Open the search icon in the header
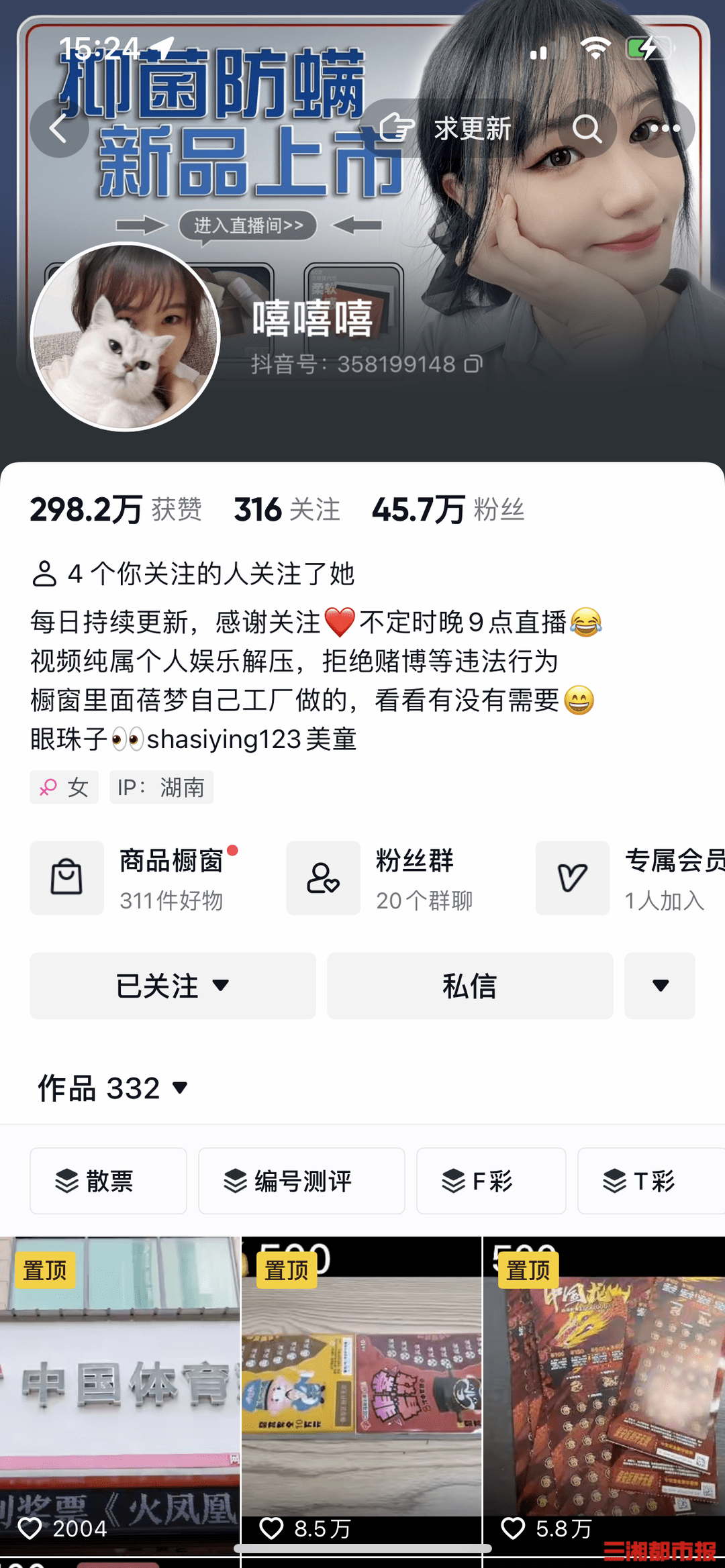The height and width of the screenshot is (1568, 725). point(587,128)
